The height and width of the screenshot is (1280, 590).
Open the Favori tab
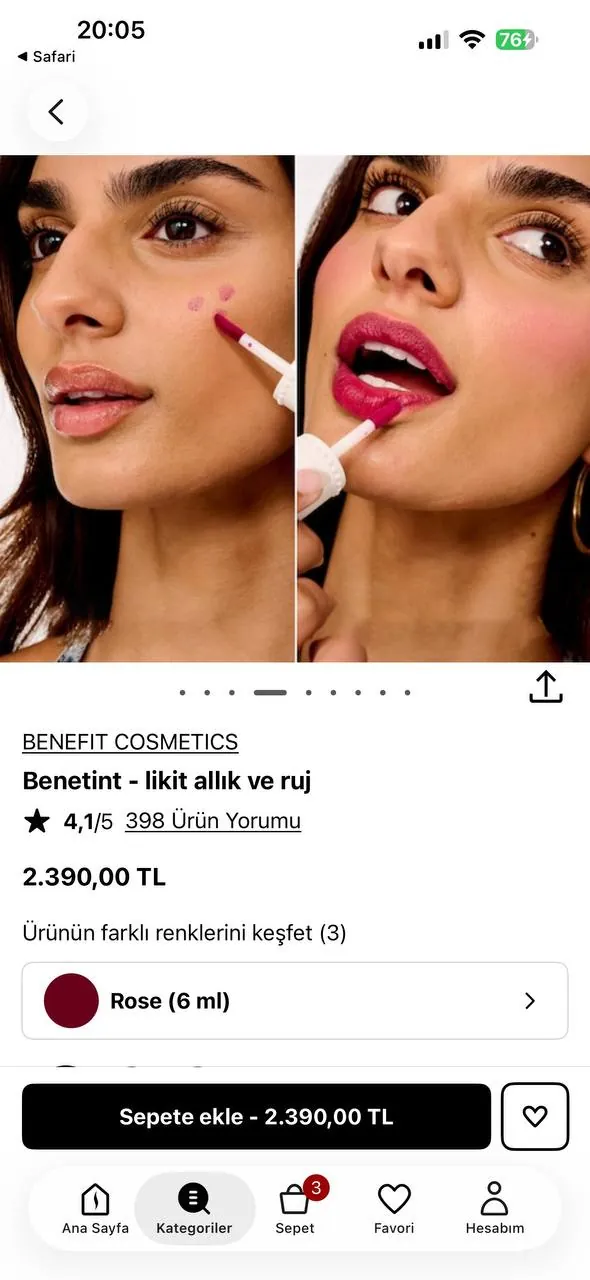[394, 1208]
